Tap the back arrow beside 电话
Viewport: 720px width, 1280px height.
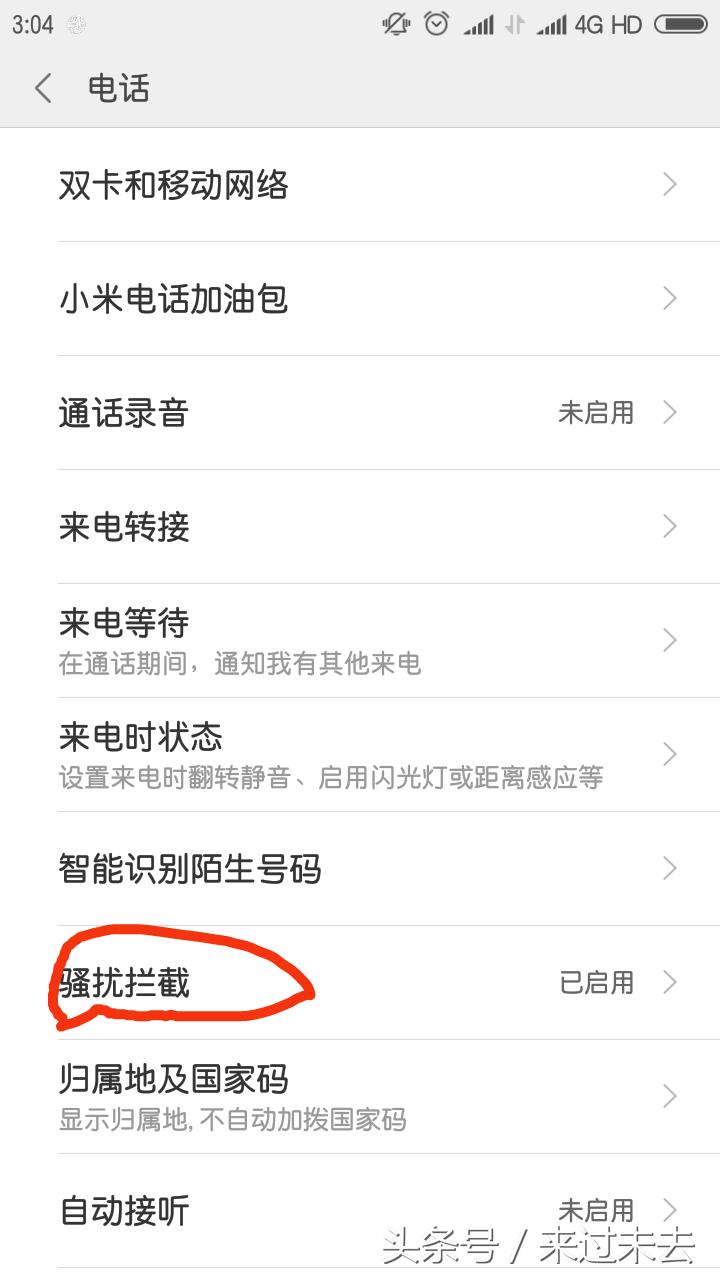41,88
